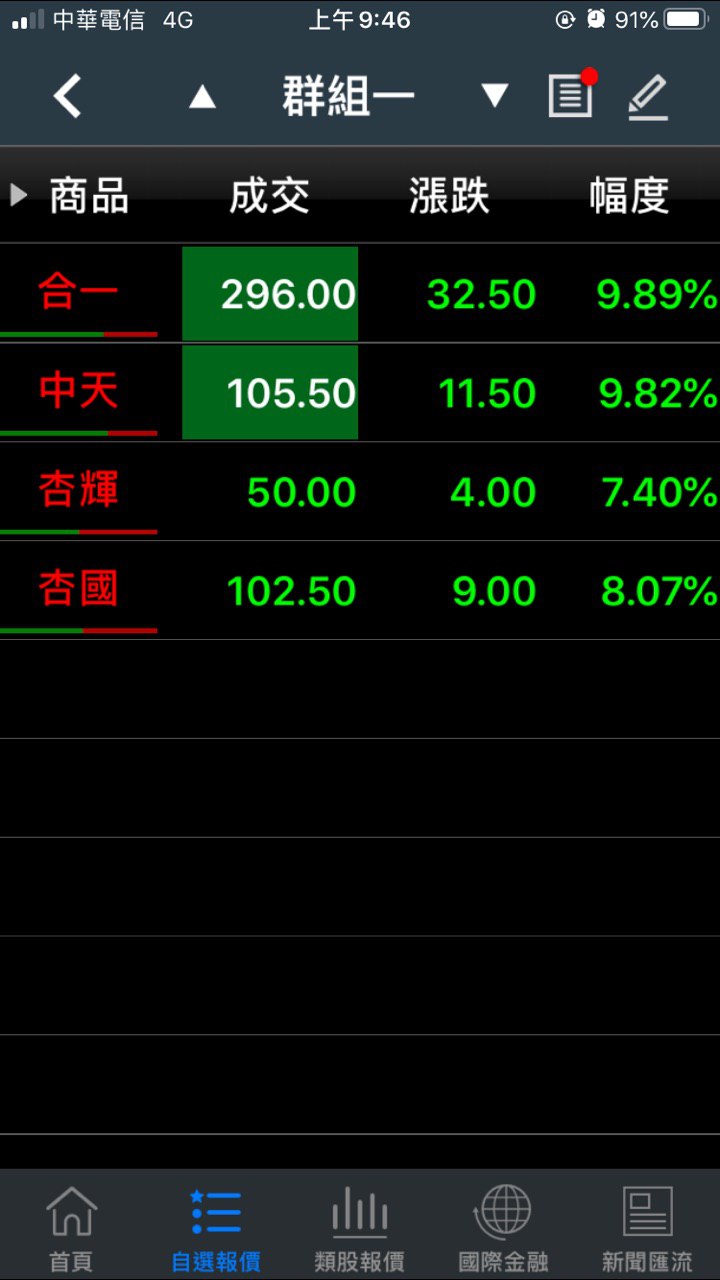Edit the watchlist with pencil icon
The width and height of the screenshot is (720, 1280).
click(648, 98)
